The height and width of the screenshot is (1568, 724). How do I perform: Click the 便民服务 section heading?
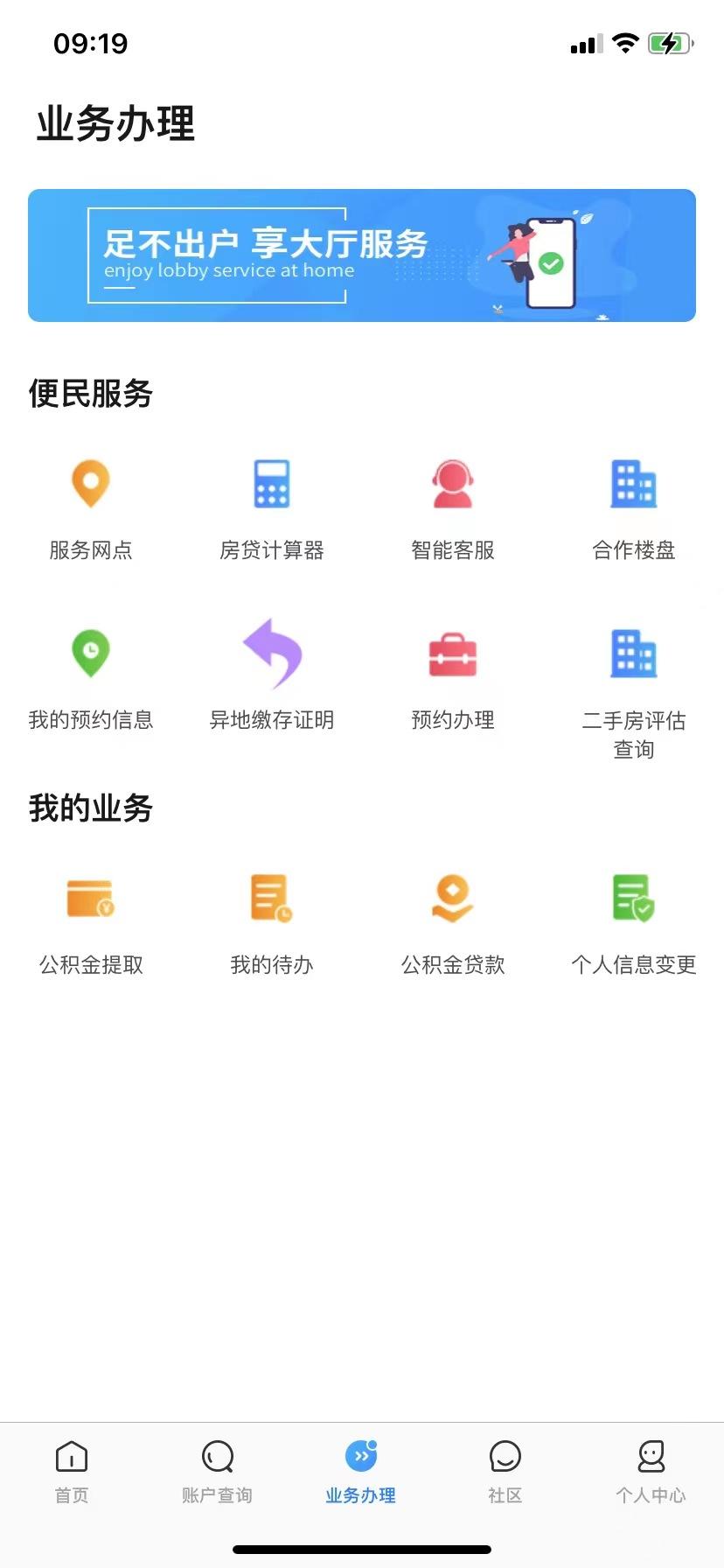90,395
